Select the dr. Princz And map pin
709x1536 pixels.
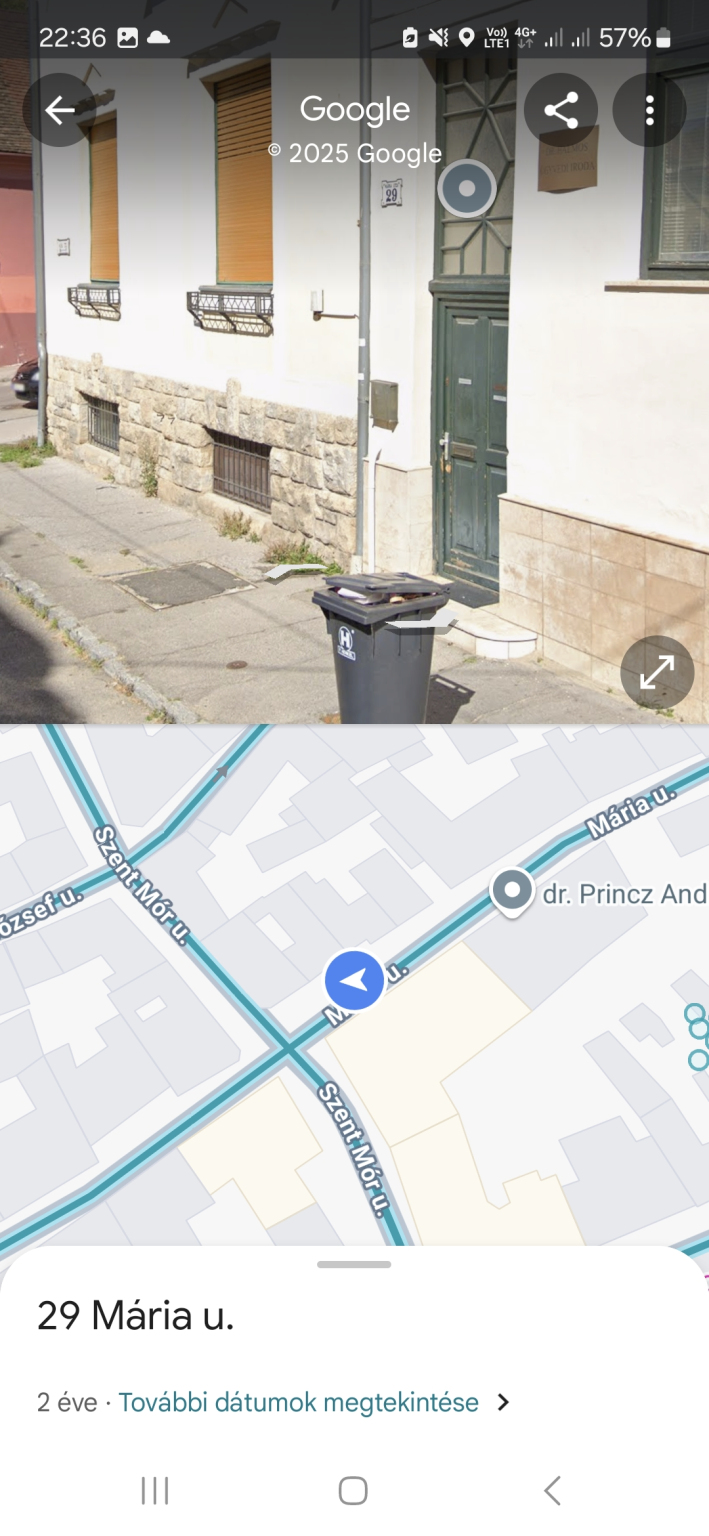pos(513,891)
